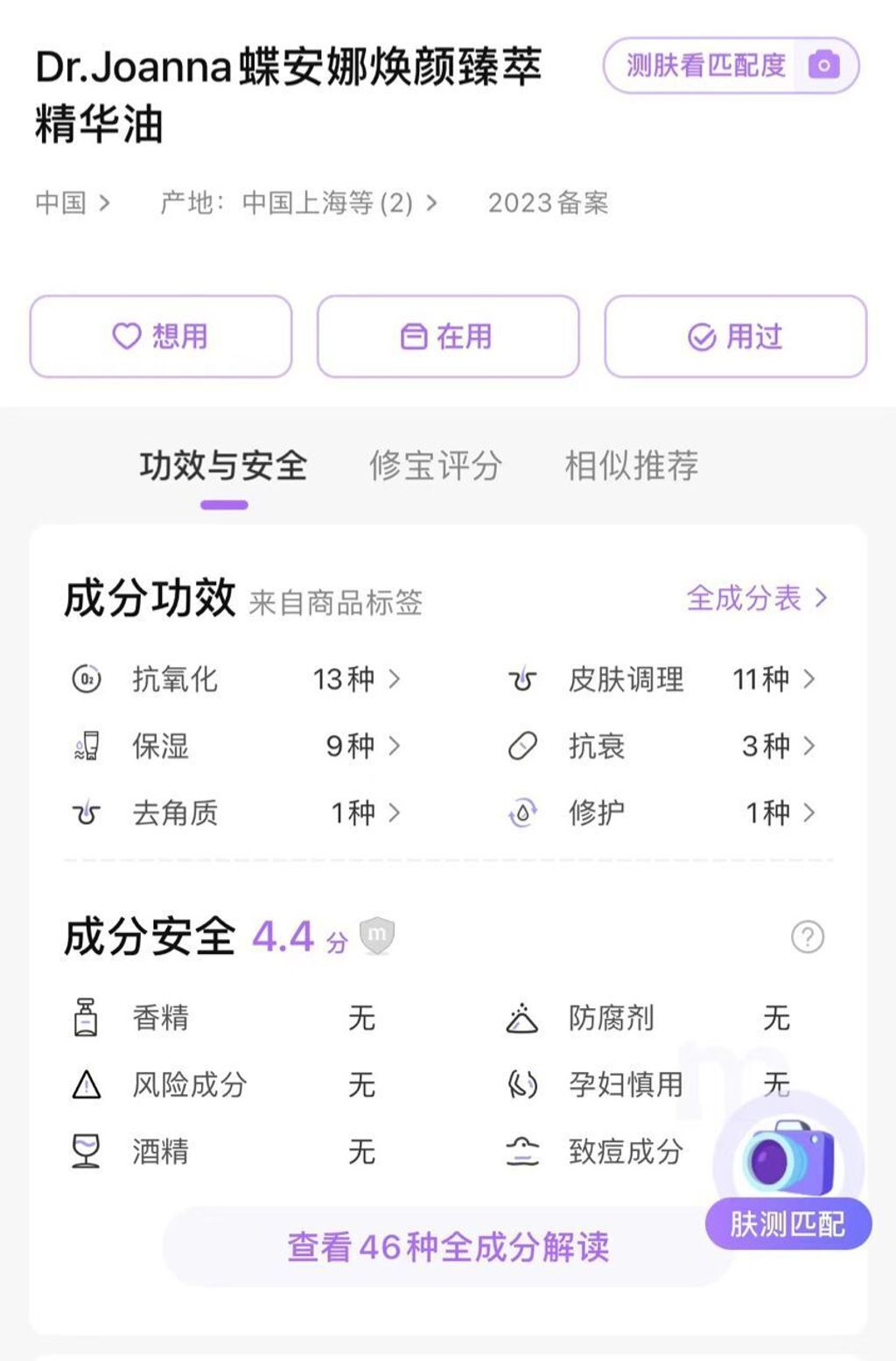Screen dimensions: 896x1361
Task: Mark product as 用过
Action: tap(735, 337)
